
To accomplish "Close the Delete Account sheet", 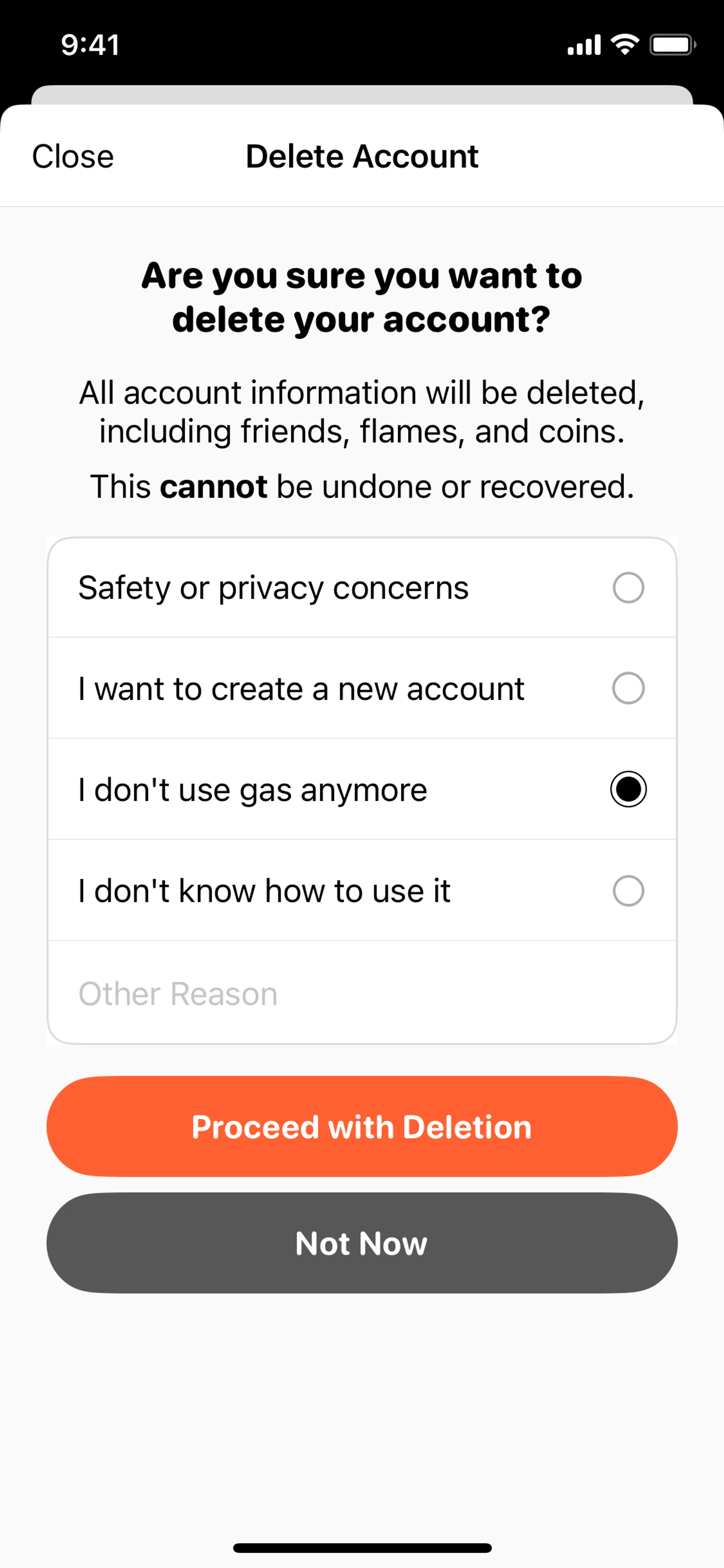I will 72,157.
